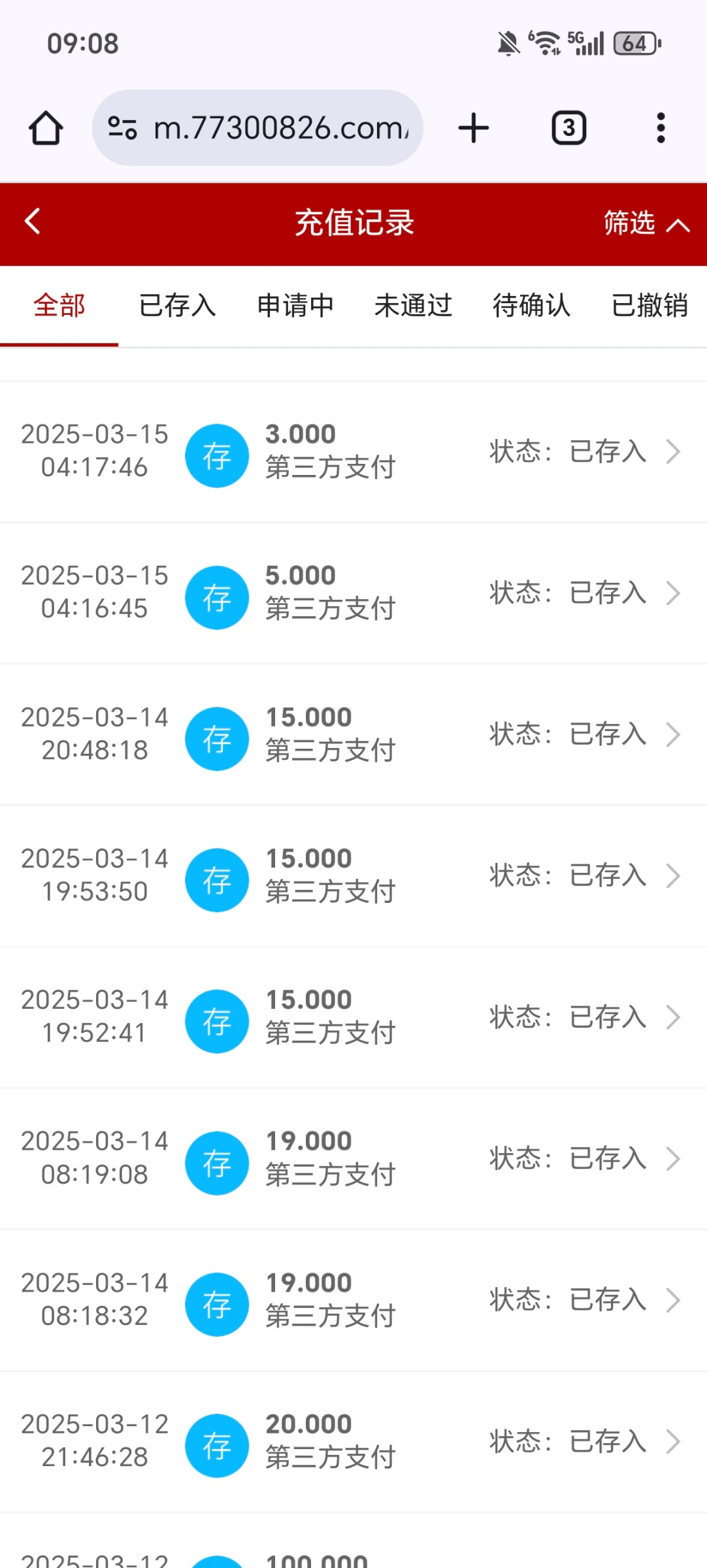Open the 待确认 tab
707x1568 pixels.
pos(531,306)
